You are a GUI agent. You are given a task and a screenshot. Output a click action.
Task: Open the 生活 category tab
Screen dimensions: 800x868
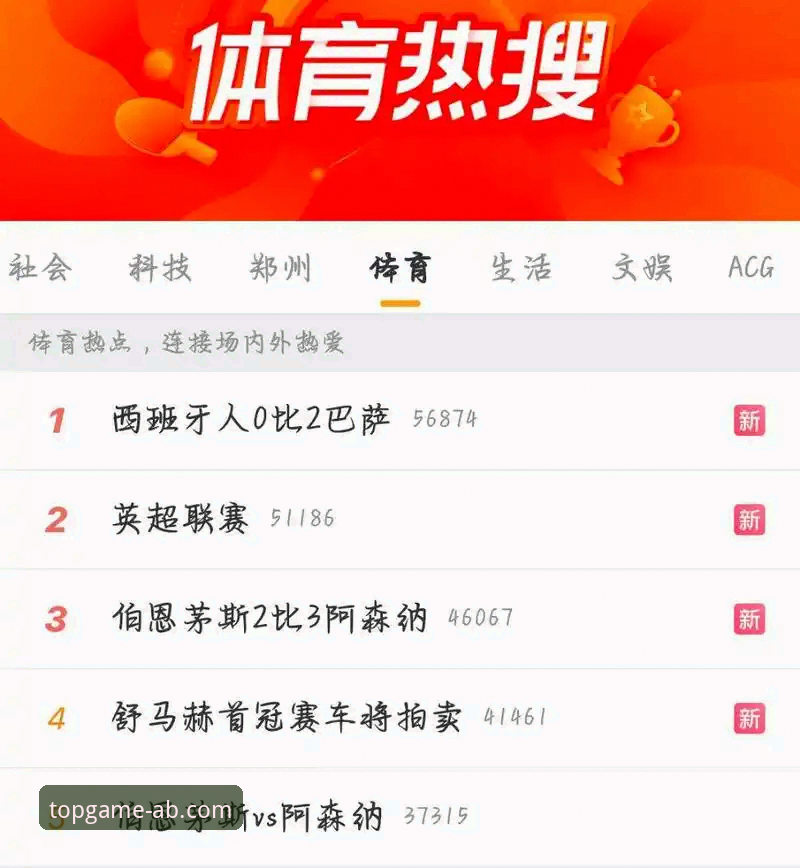(520, 268)
